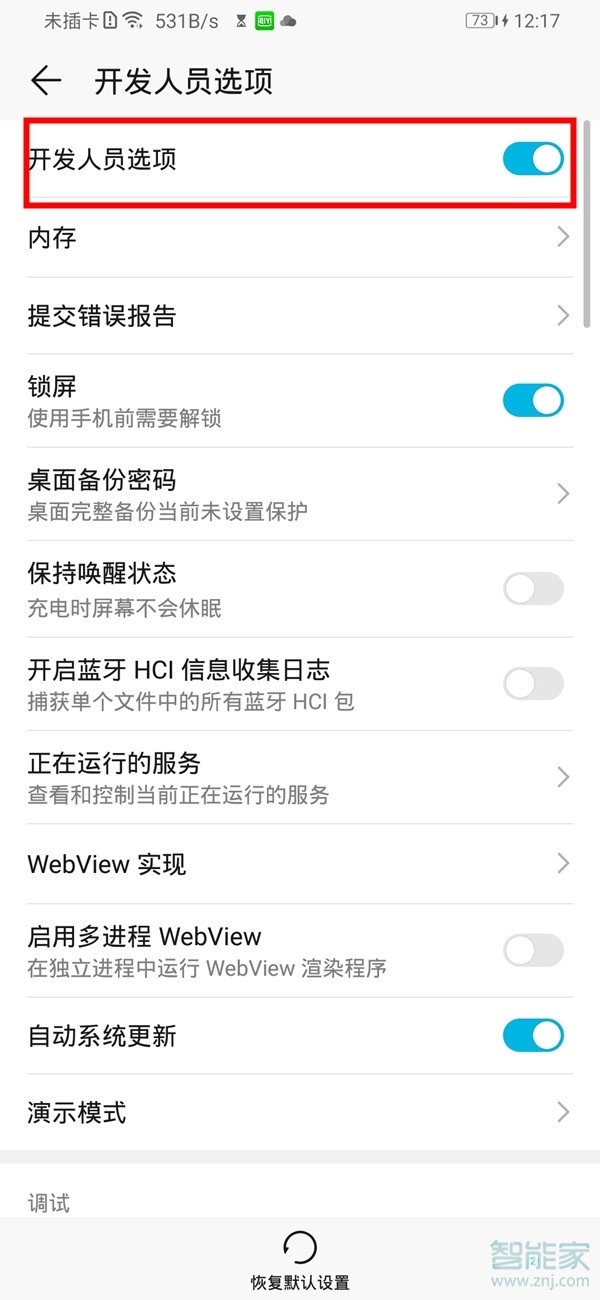Tap 恢复默认设置 button
Screen dimensions: 600x1300
pyautogui.click(x=300, y=1260)
